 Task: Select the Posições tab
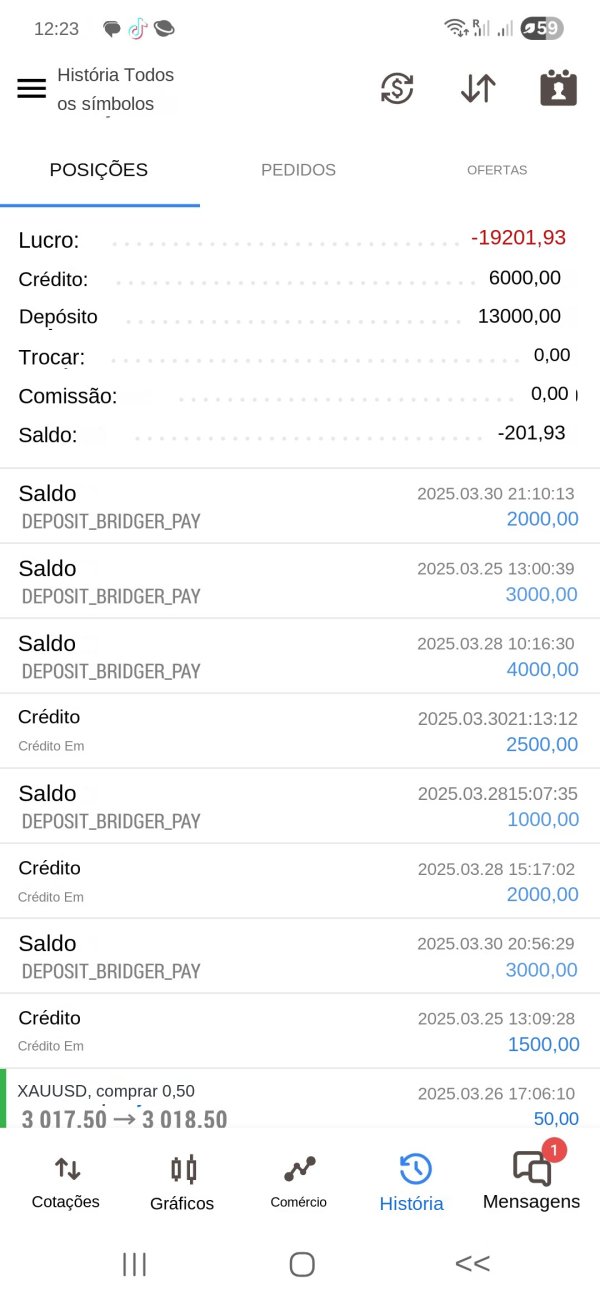pyautogui.click(x=99, y=170)
